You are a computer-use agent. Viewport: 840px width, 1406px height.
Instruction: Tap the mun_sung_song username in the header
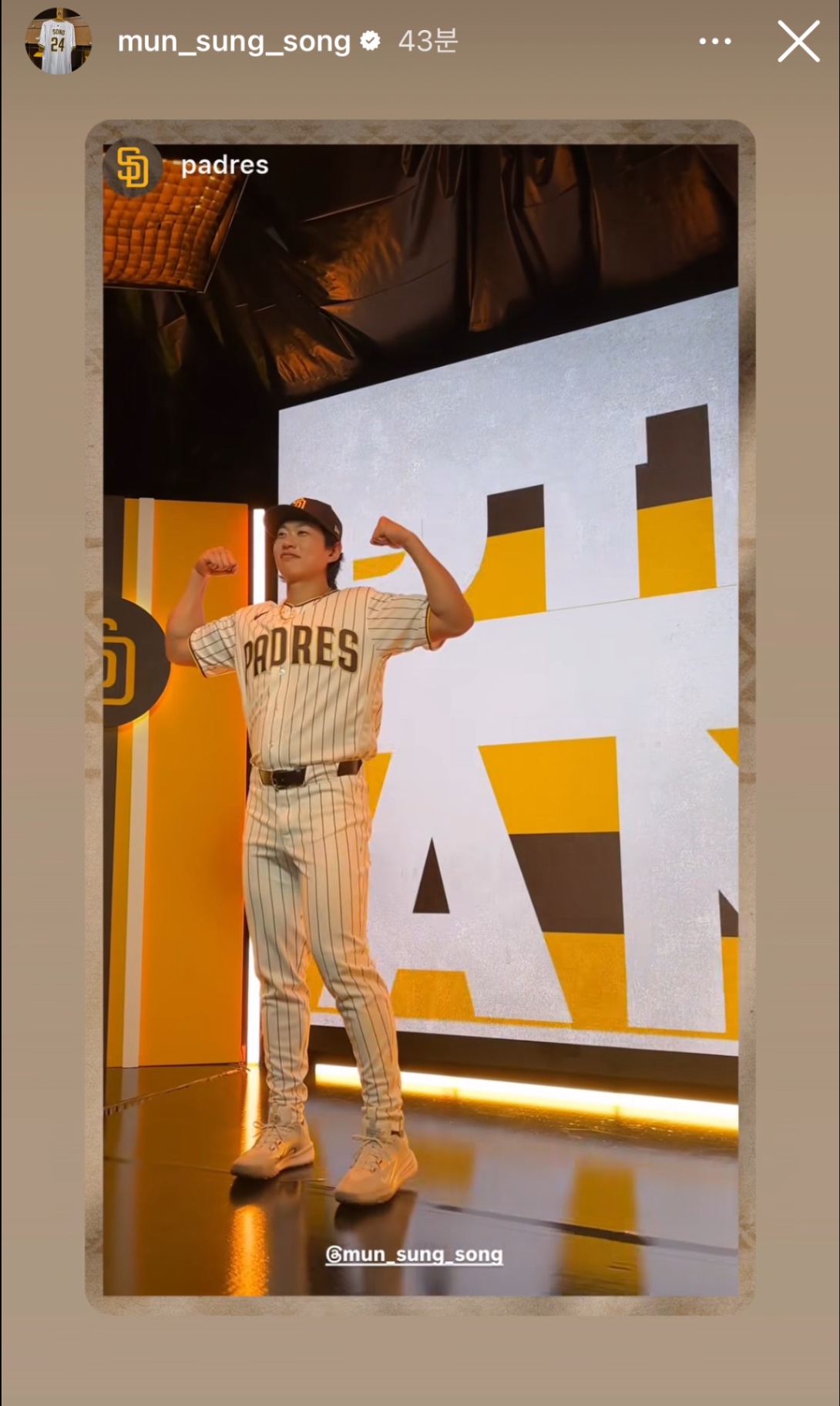[234, 42]
